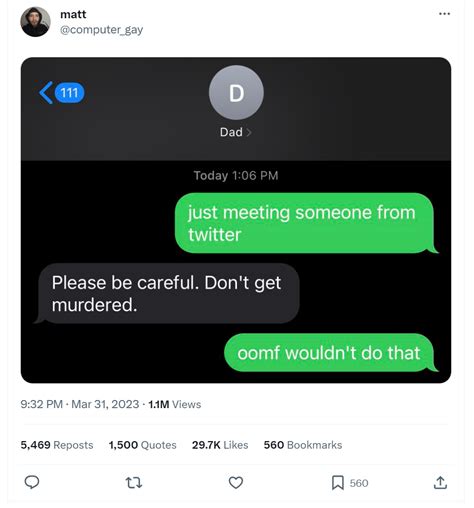Reply to this tweet
Image resolution: width=474 pixels, height=508 pixels.
[32, 482]
